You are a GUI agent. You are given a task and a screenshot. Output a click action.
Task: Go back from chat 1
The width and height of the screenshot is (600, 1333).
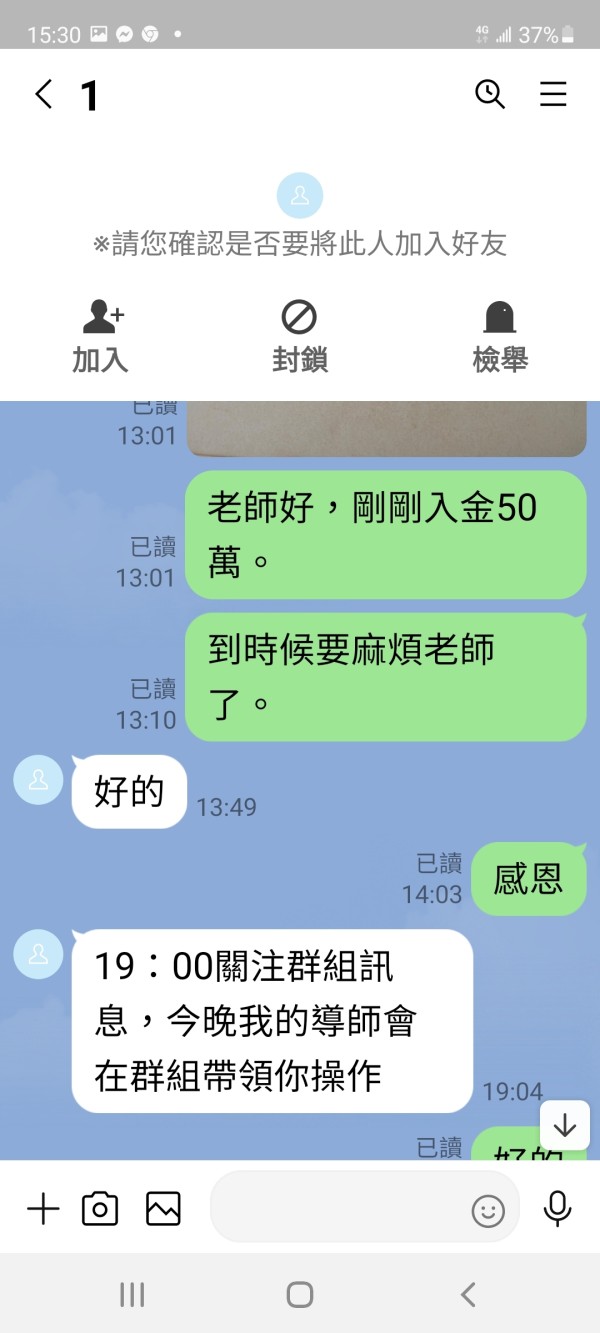click(43, 95)
